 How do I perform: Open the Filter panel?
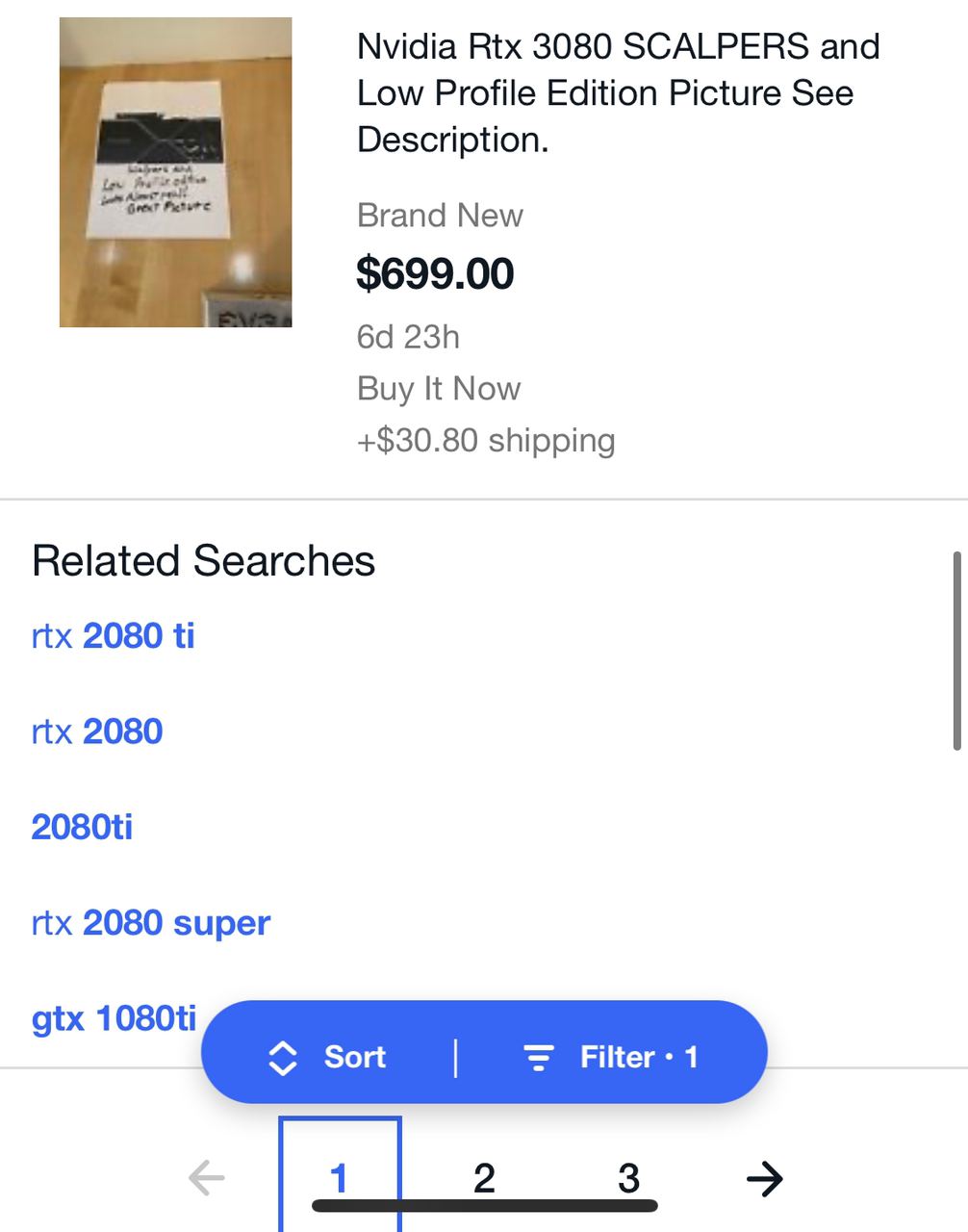pos(611,1057)
